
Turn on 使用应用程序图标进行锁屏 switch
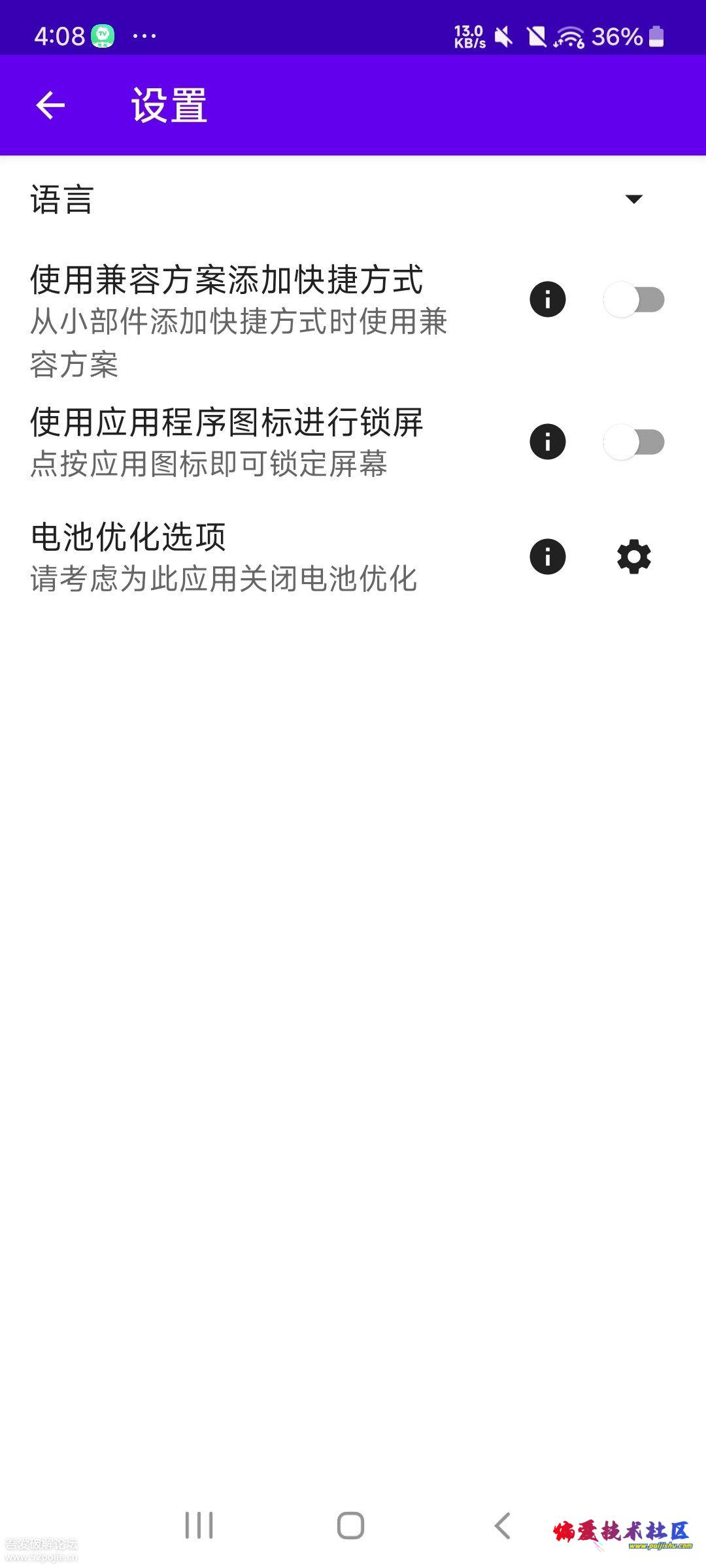click(x=633, y=442)
